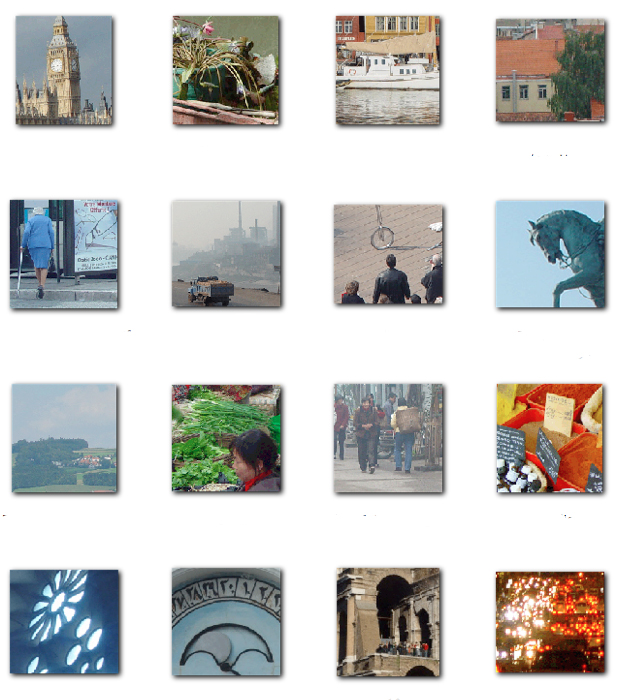The image size is (622, 700).
Task: Open the bronze horse statue photo
Action: 550,254
